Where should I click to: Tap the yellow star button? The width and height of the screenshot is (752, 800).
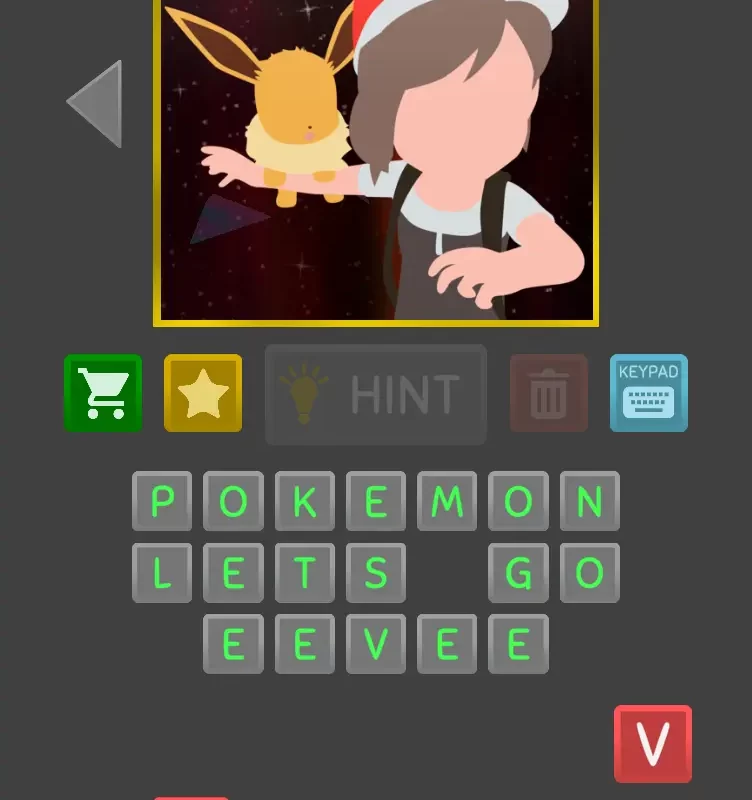pos(203,393)
